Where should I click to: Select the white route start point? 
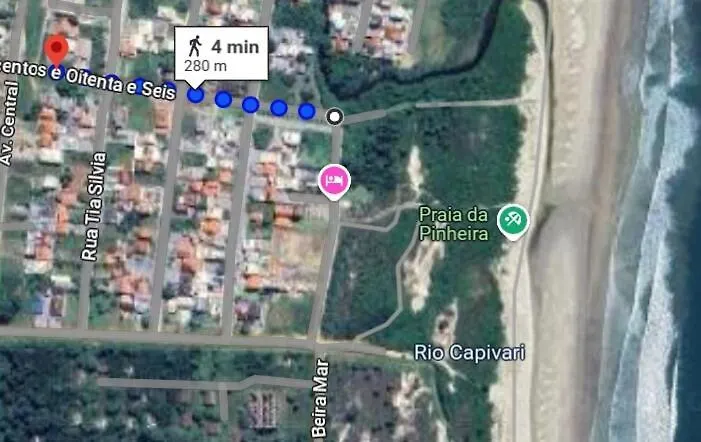pos(335,117)
